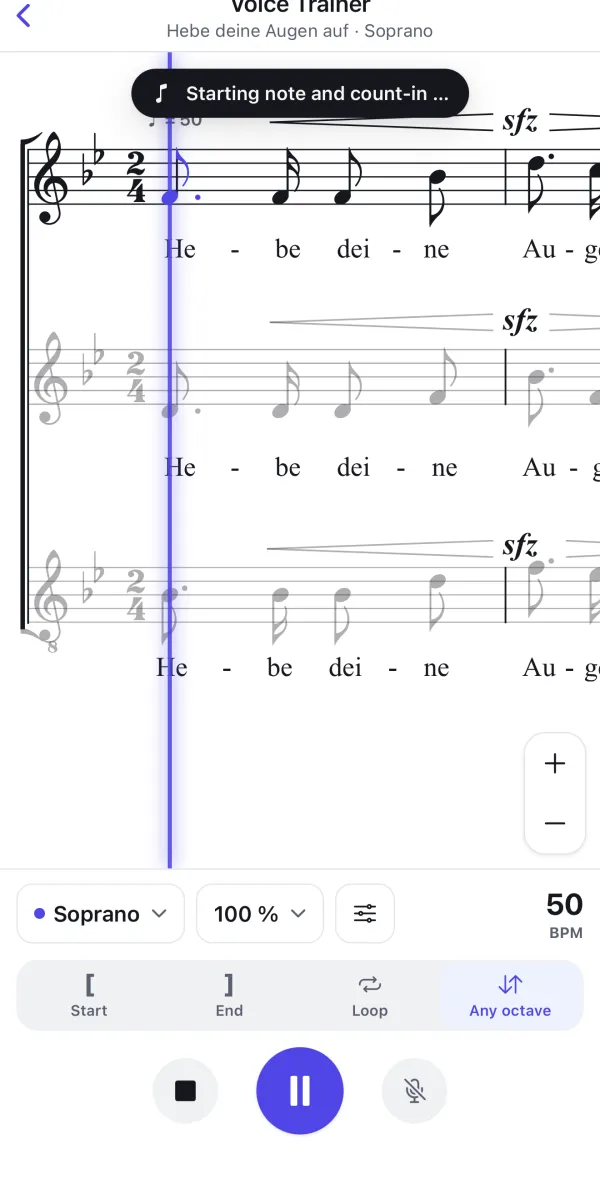Go back with the top-left arrow

(24, 16)
